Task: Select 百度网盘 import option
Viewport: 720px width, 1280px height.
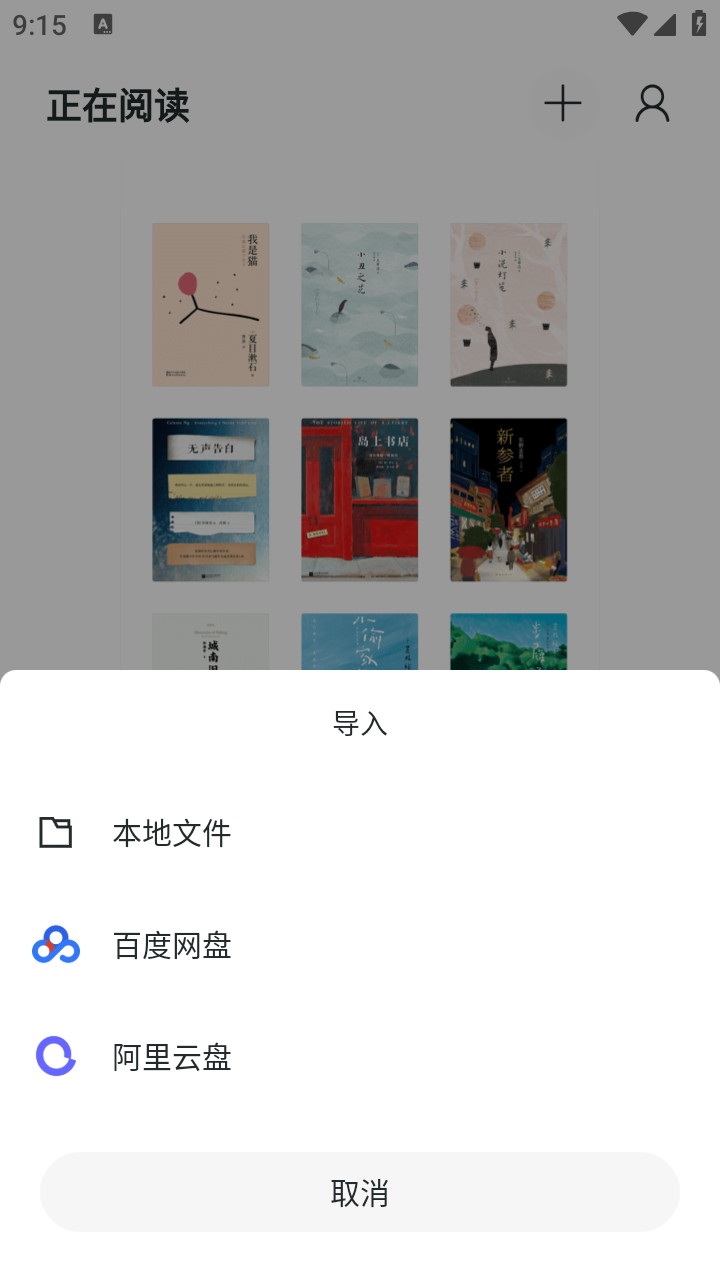Action: point(172,944)
